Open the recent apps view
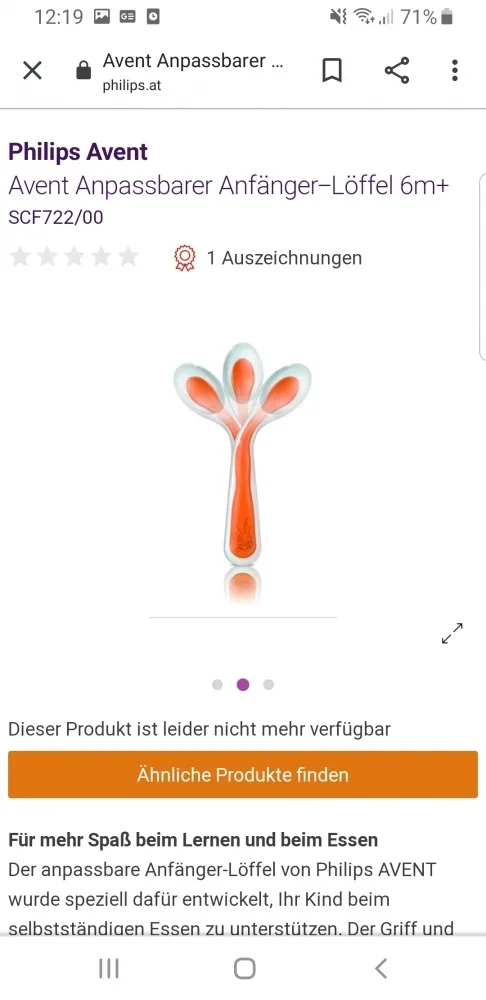This screenshot has height=1000, width=486. point(109,969)
